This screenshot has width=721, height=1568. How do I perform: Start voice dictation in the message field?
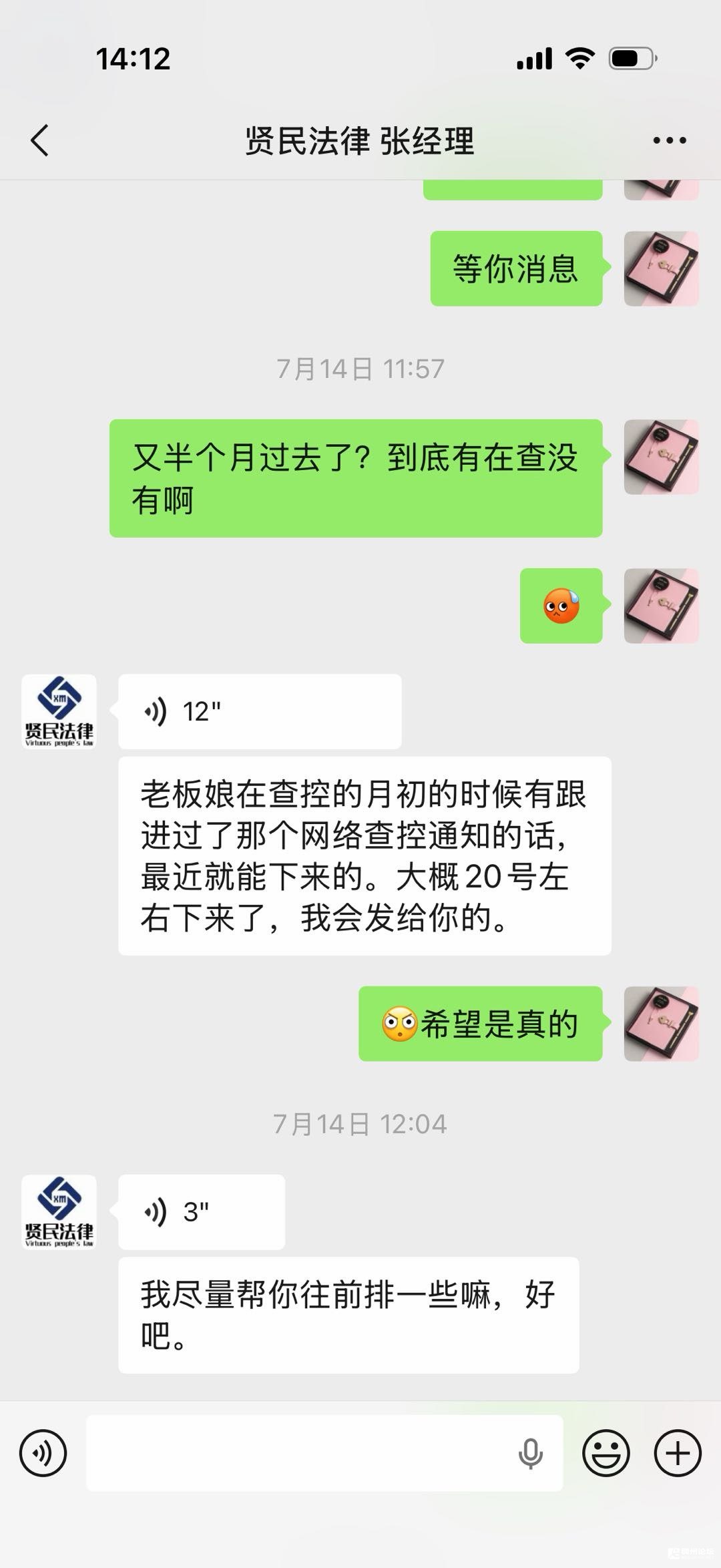tap(531, 1453)
